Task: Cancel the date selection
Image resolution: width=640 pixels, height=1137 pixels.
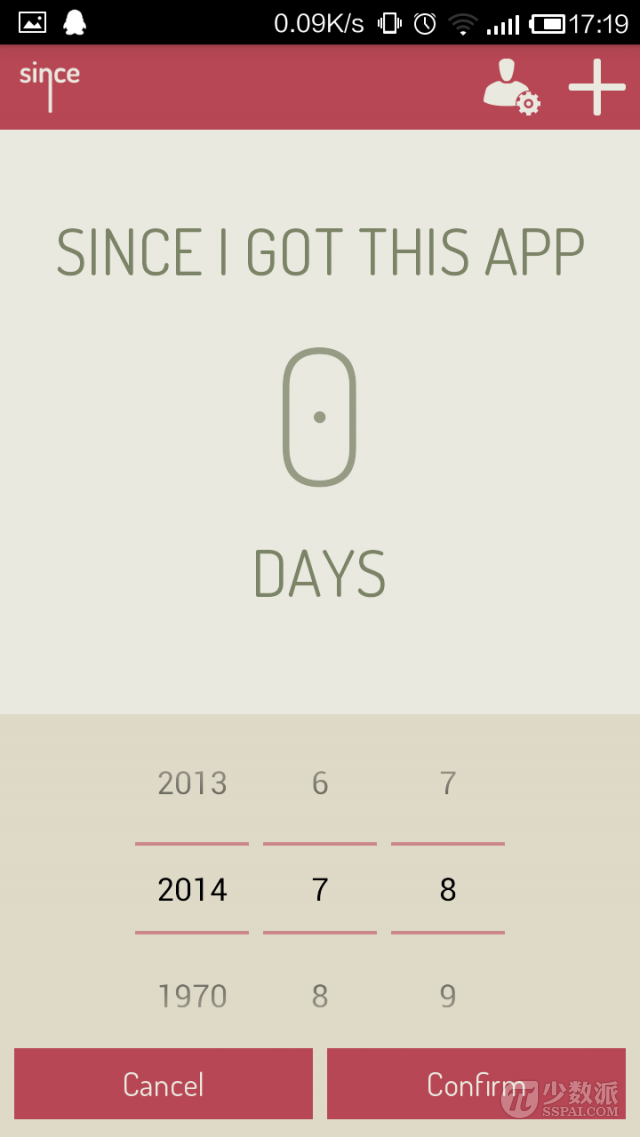Action: (163, 1083)
